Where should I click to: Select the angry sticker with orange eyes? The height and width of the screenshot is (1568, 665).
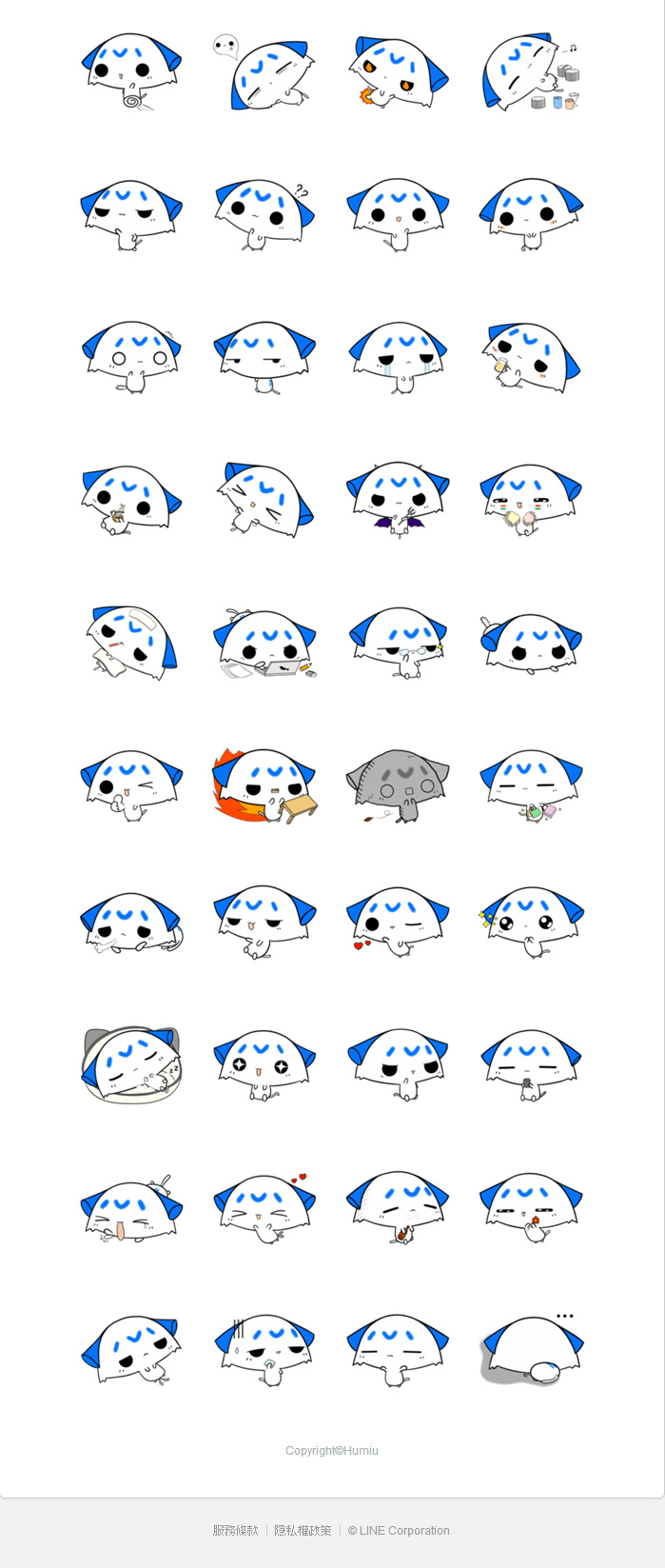pos(398,72)
